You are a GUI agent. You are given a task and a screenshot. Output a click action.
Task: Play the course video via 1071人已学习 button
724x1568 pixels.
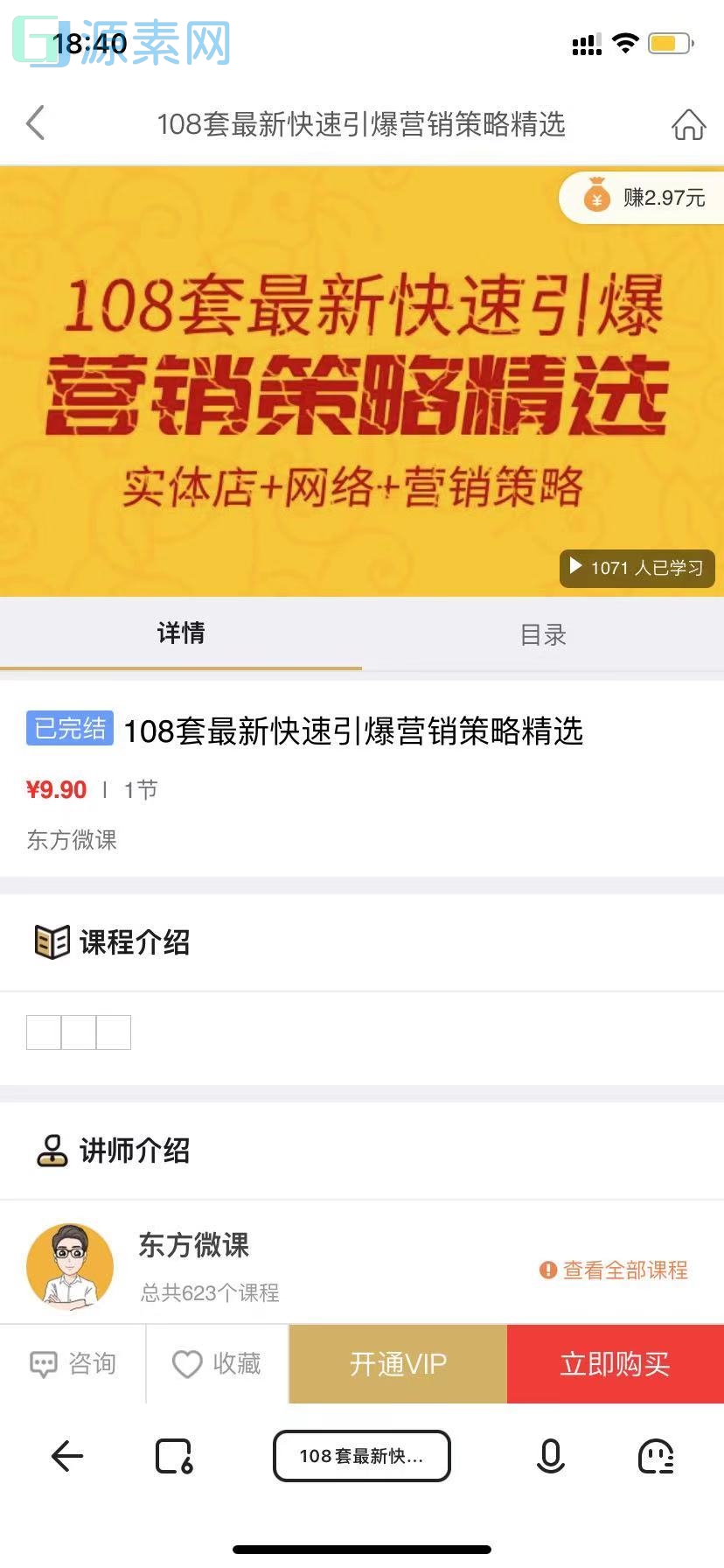637,568
